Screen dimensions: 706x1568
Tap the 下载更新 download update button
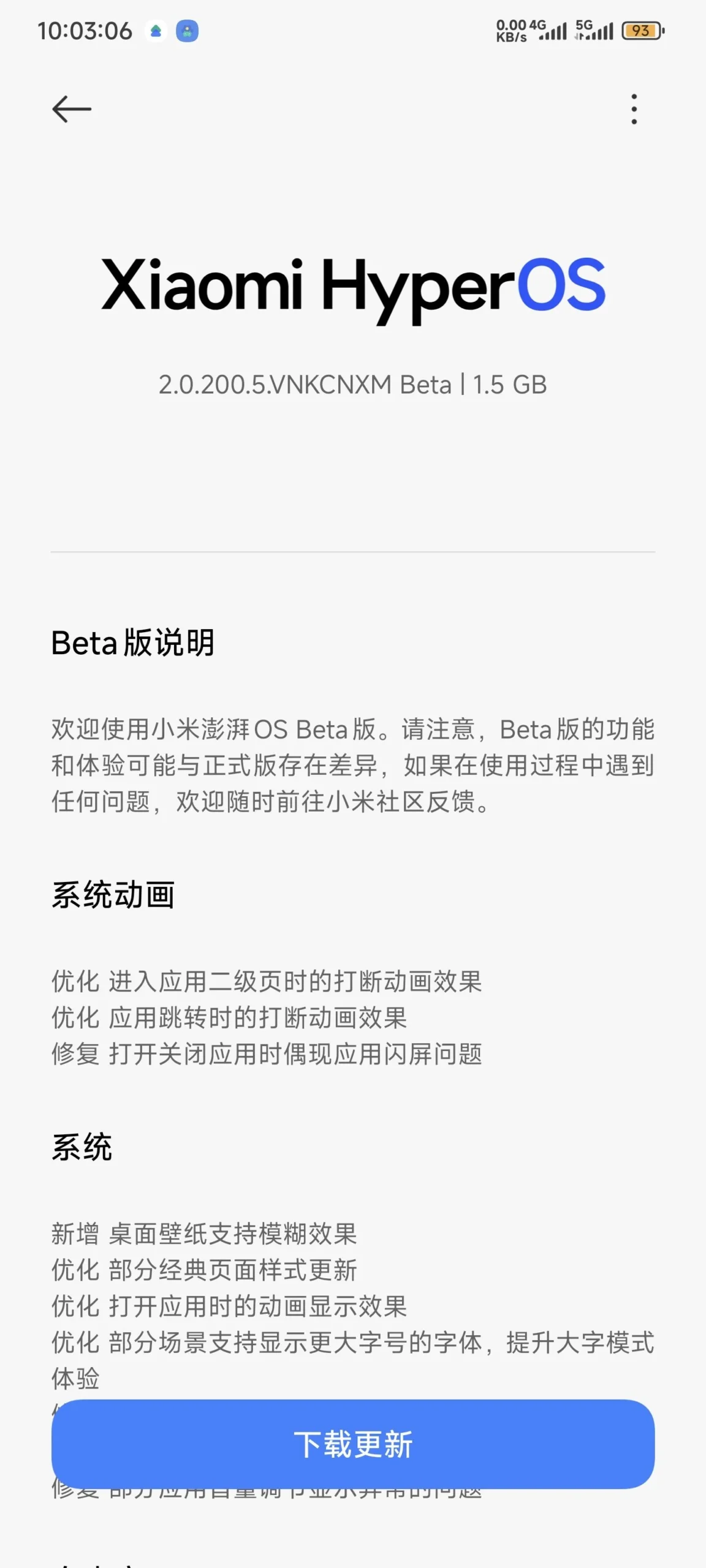[x=353, y=1444]
